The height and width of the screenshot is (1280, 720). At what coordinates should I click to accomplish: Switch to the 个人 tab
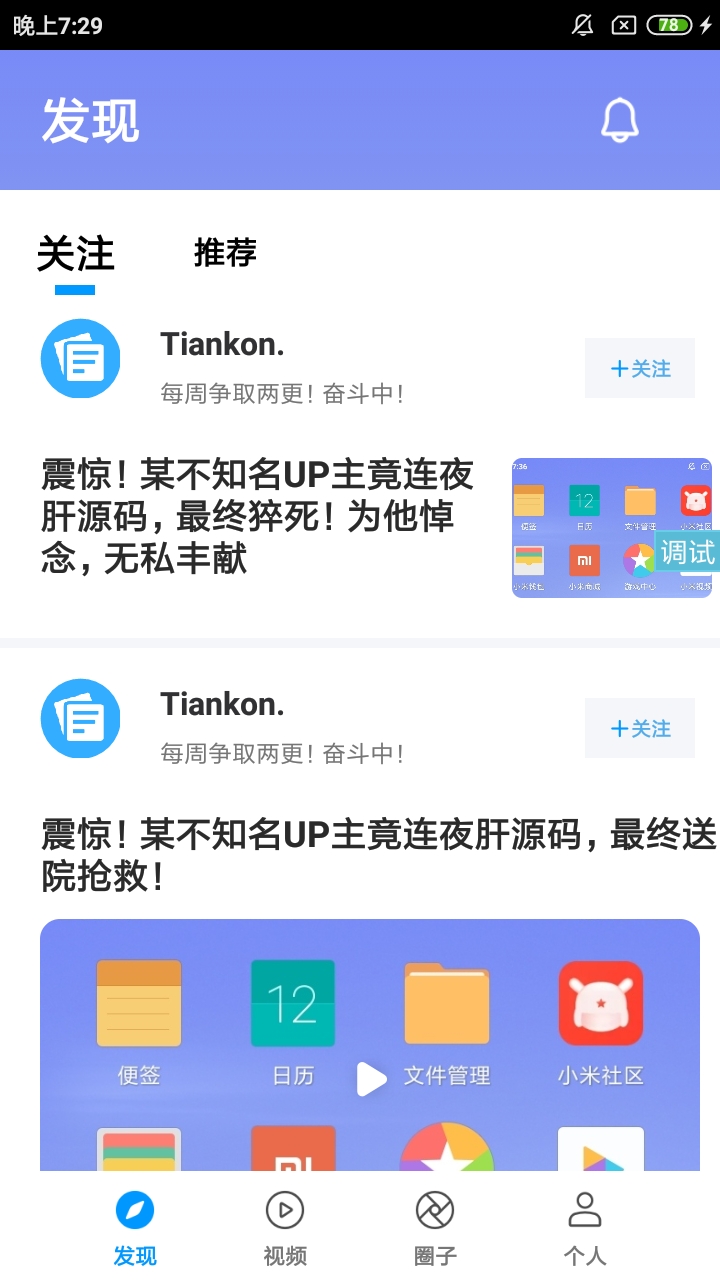coord(585,1228)
